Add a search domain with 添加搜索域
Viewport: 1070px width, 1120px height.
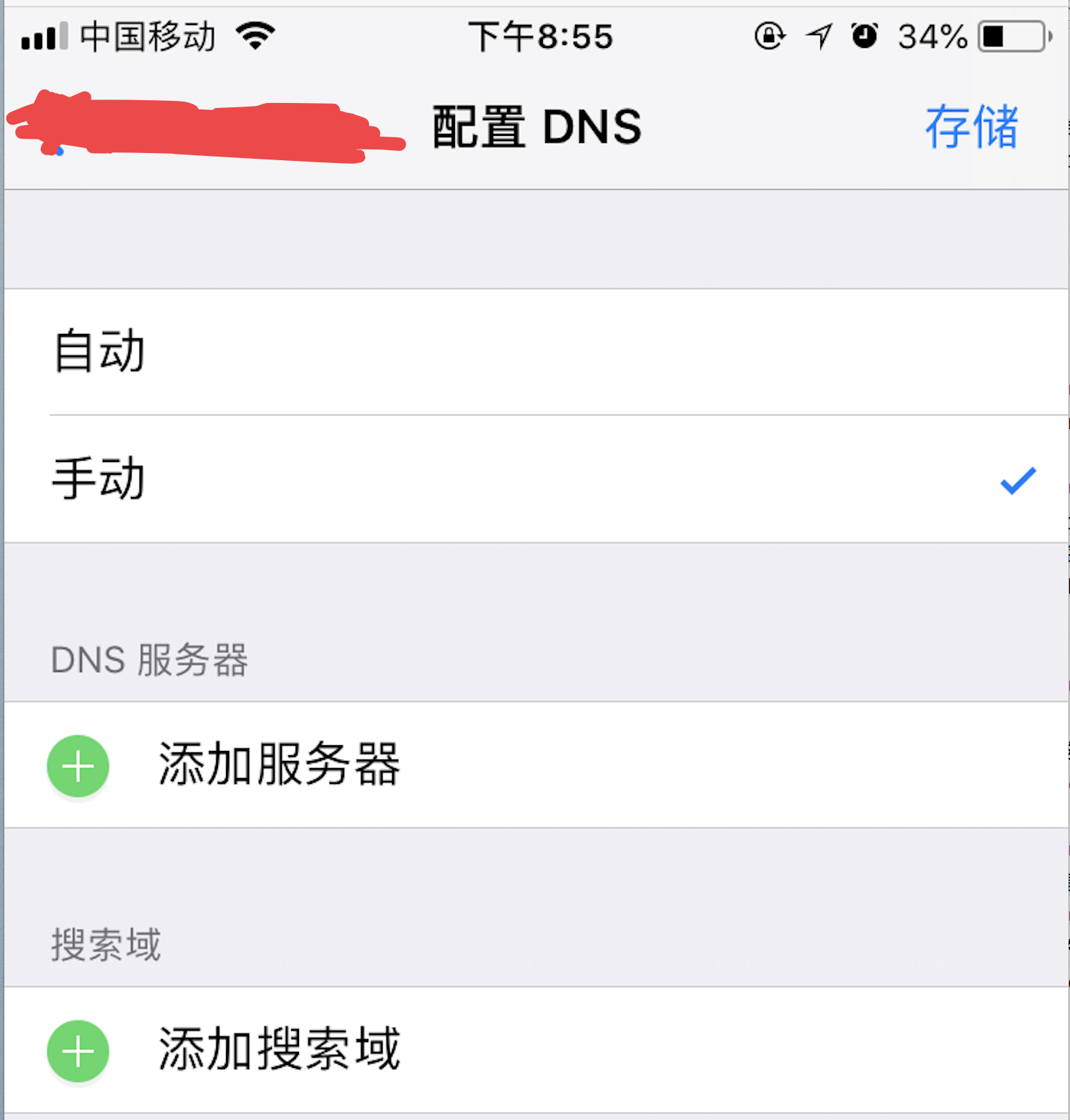click(278, 1049)
